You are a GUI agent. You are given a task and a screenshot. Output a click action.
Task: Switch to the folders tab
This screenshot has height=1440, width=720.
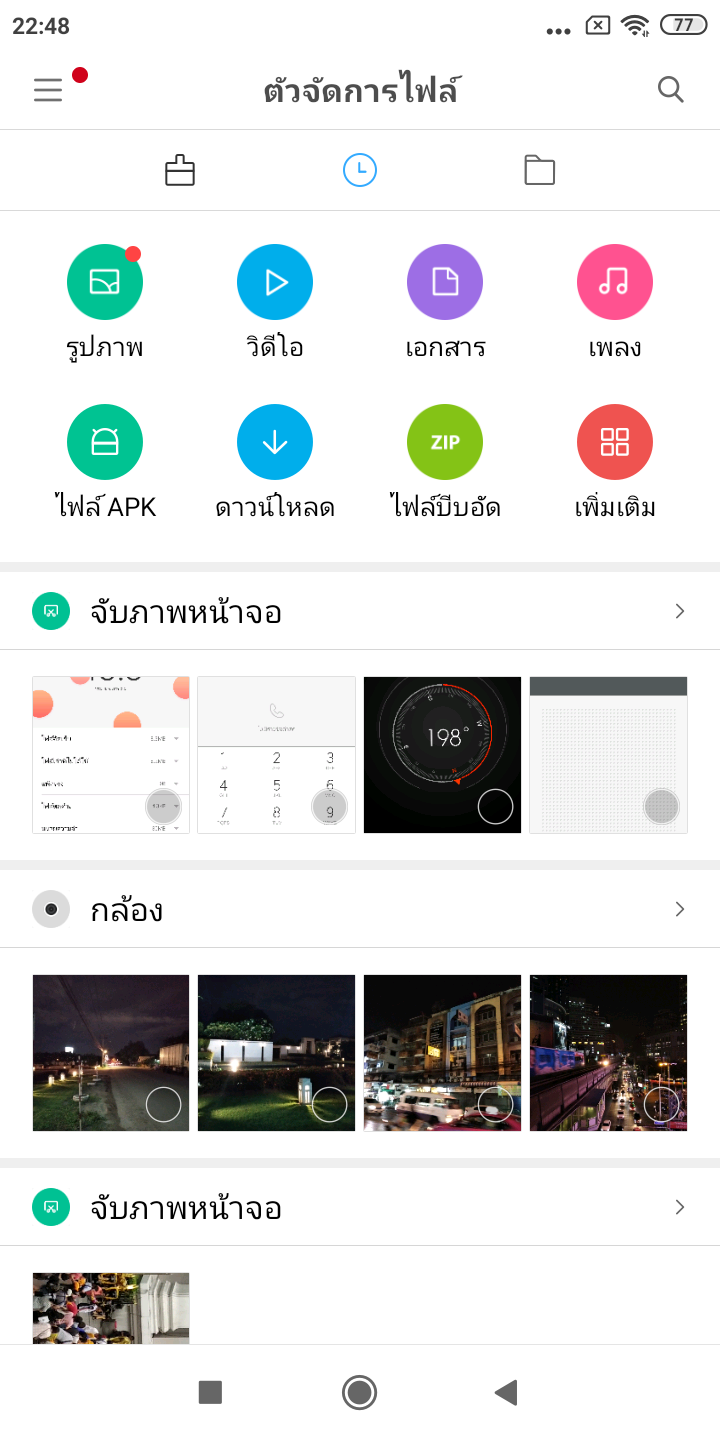539,170
